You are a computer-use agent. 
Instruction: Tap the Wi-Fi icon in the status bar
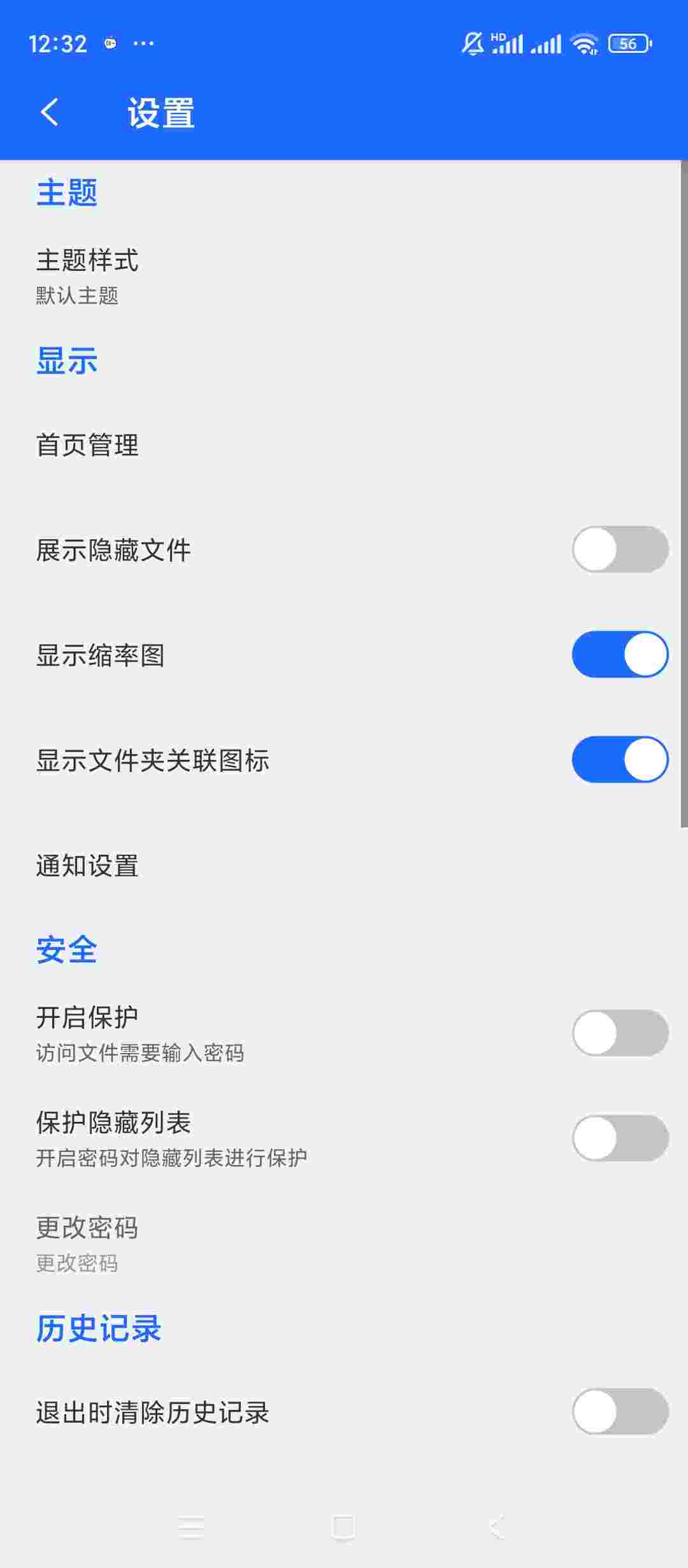pos(584,43)
